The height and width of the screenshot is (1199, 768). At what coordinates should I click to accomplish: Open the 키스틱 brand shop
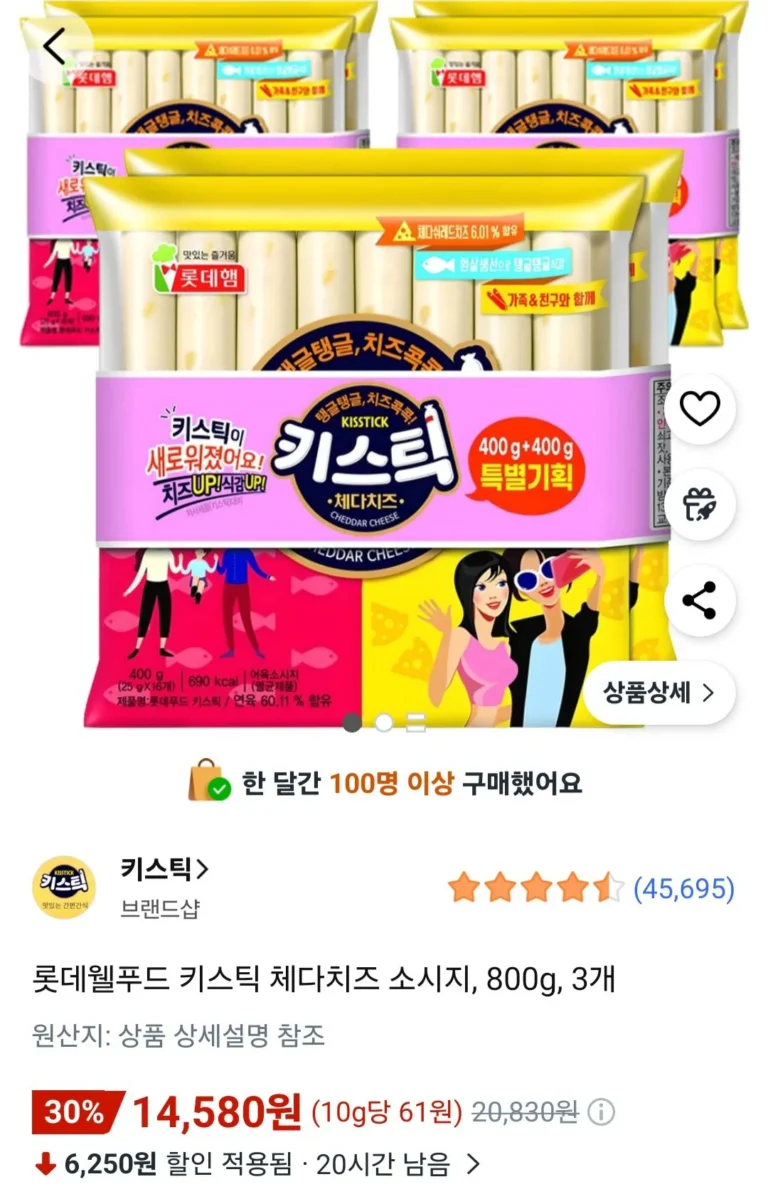coord(165,869)
